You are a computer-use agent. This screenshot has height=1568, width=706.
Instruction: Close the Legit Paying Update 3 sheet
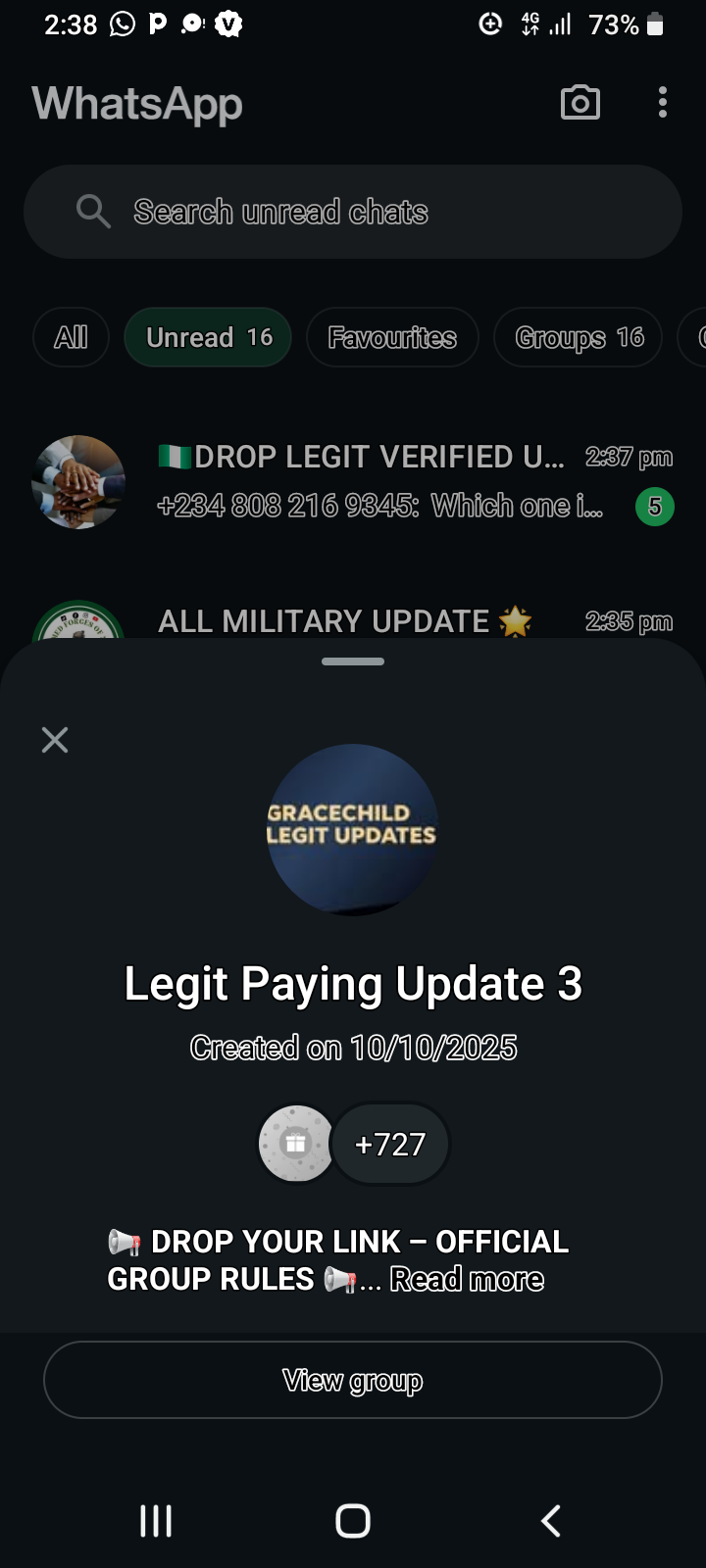pyautogui.click(x=55, y=740)
